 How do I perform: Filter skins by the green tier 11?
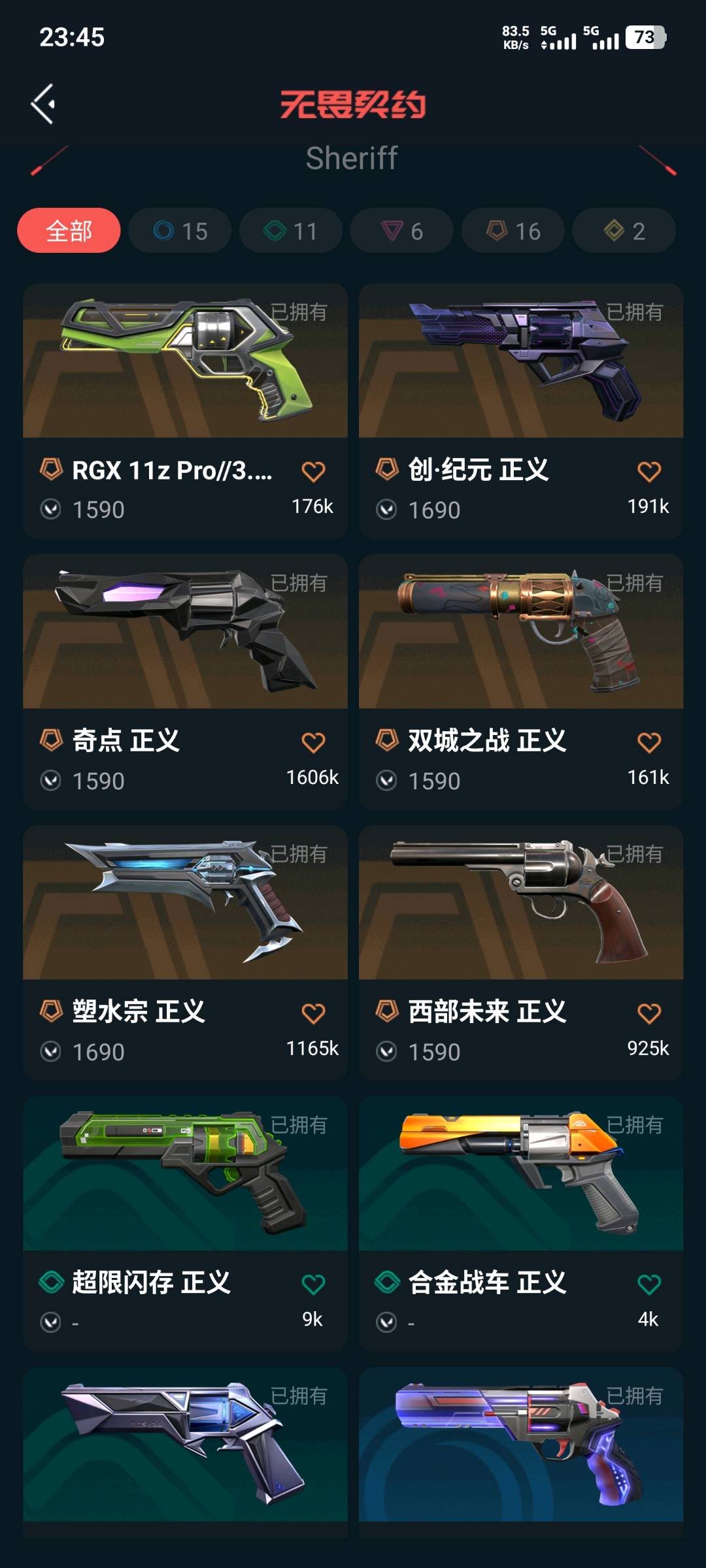291,231
